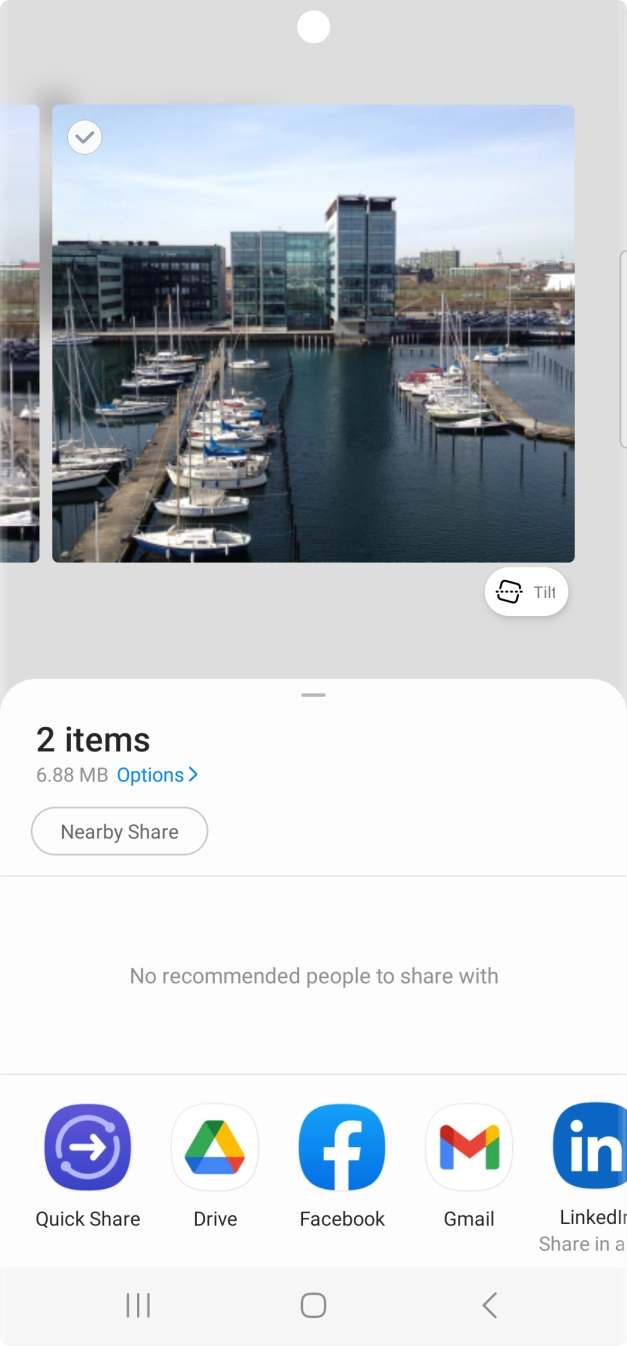Image resolution: width=627 pixels, height=1346 pixels.
Task: Share via Nearby Share
Action: [119, 832]
